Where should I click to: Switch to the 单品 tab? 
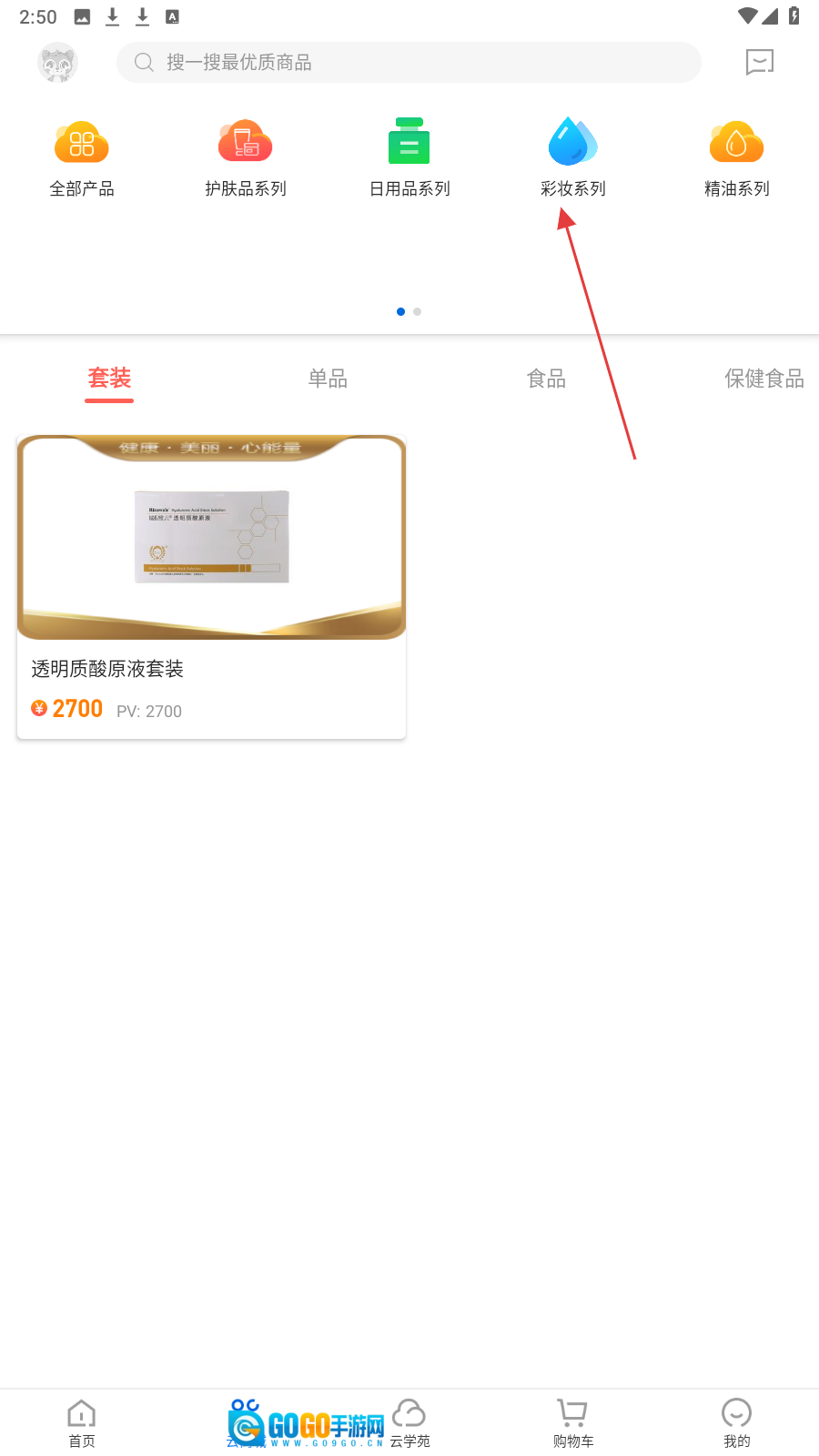328,379
